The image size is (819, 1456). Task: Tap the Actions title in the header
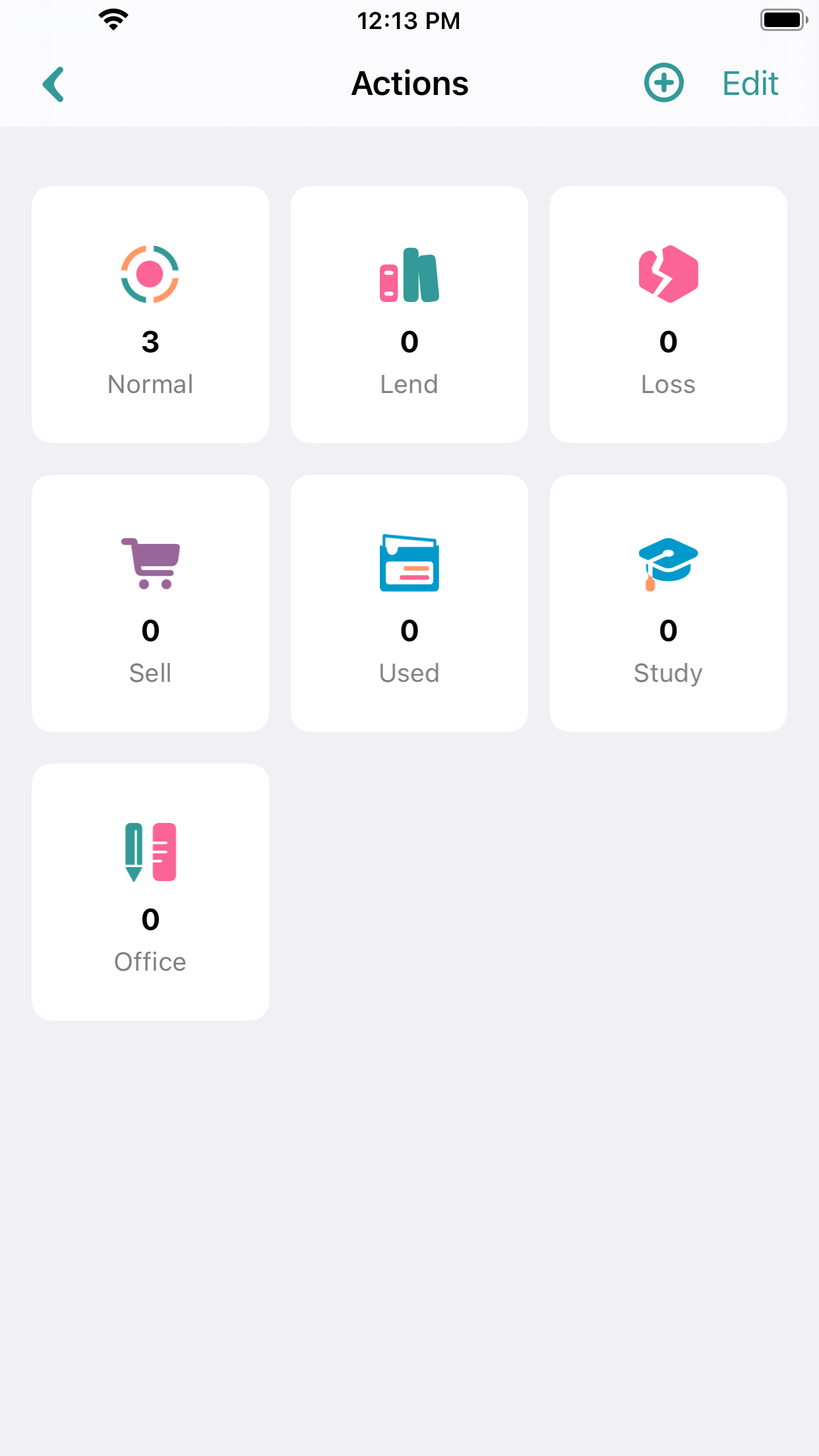(x=409, y=83)
